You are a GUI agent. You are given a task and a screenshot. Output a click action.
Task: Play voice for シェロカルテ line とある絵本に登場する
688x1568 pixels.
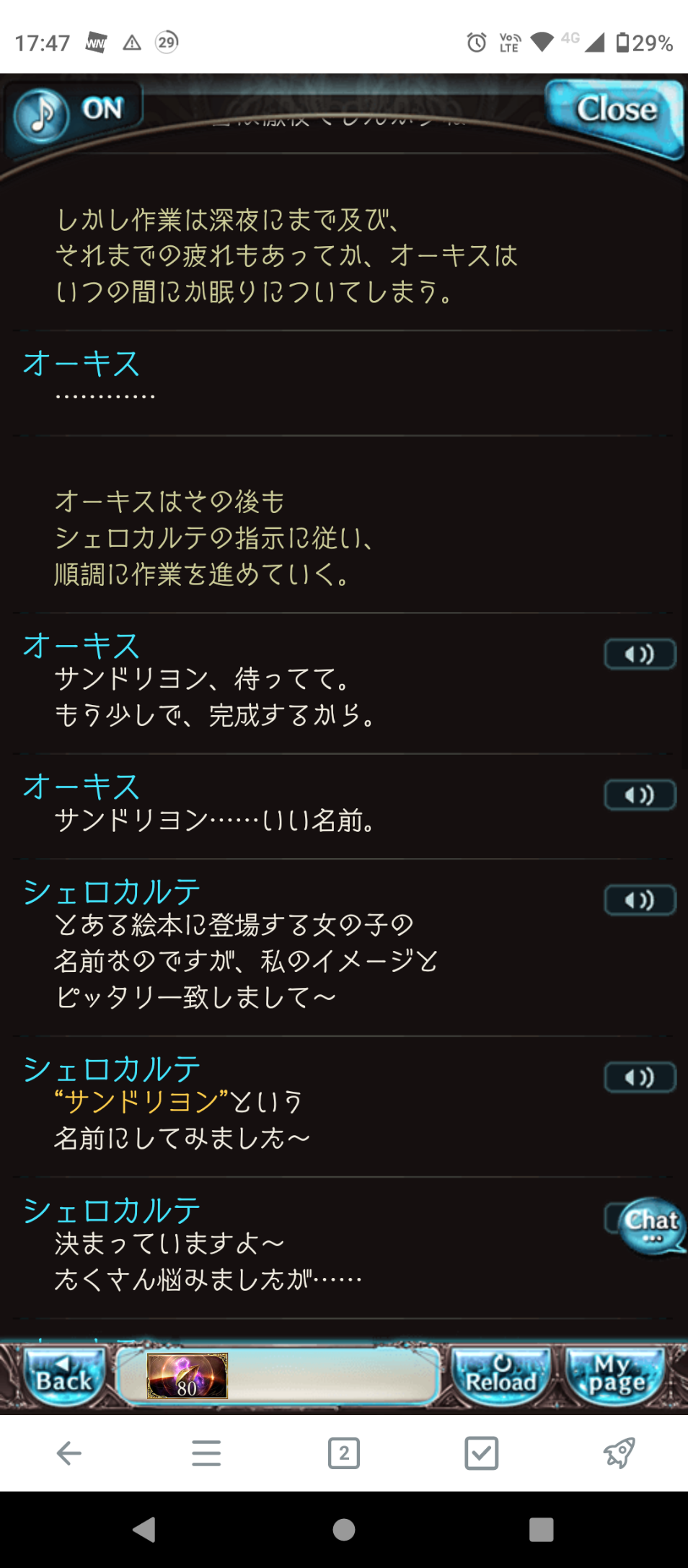pyautogui.click(x=640, y=901)
